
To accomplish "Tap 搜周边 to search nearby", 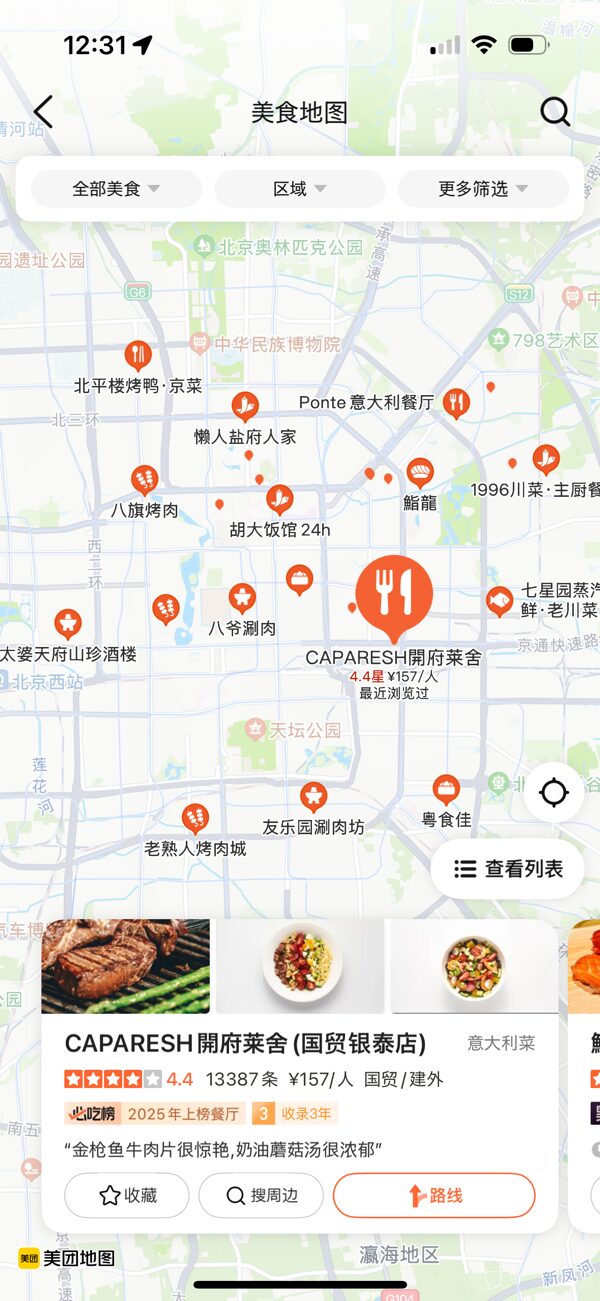I will point(261,1195).
